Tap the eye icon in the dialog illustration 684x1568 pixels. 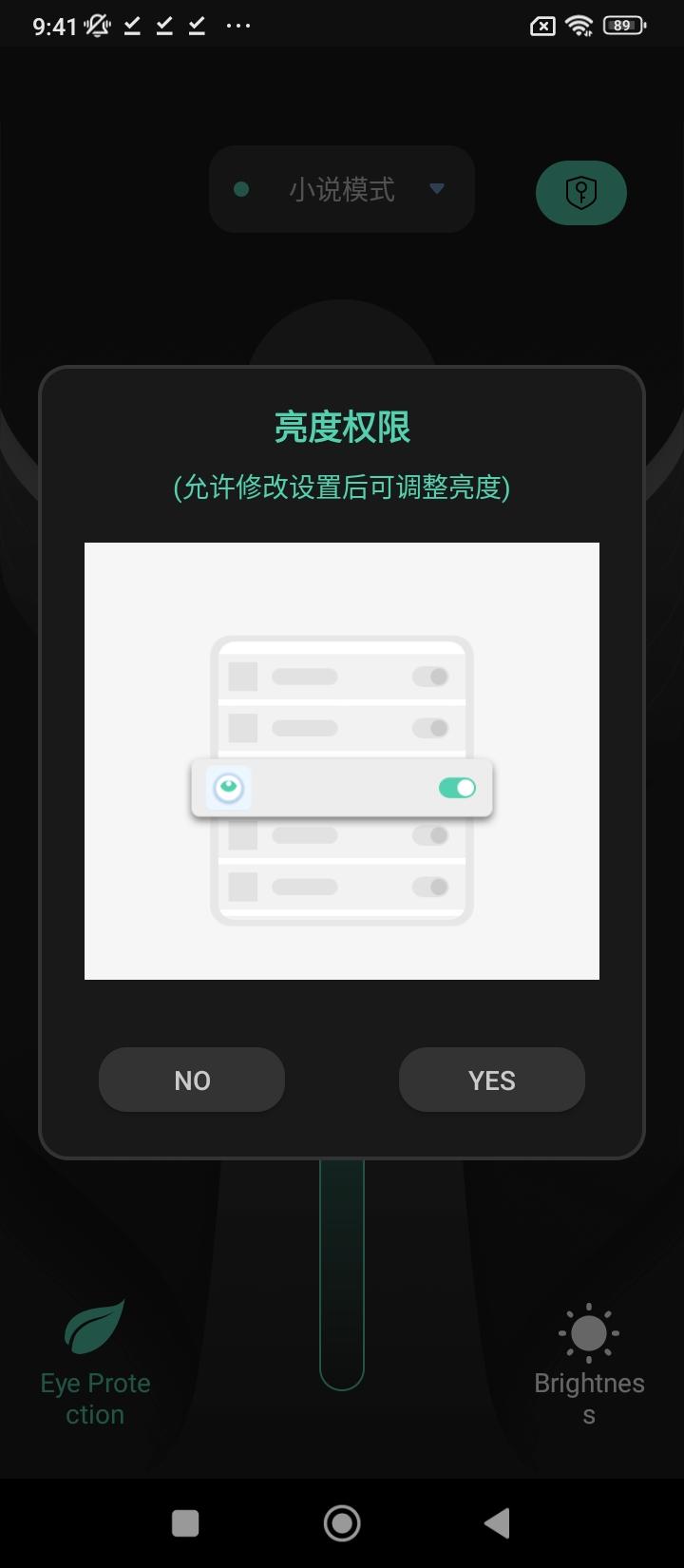[x=227, y=788]
